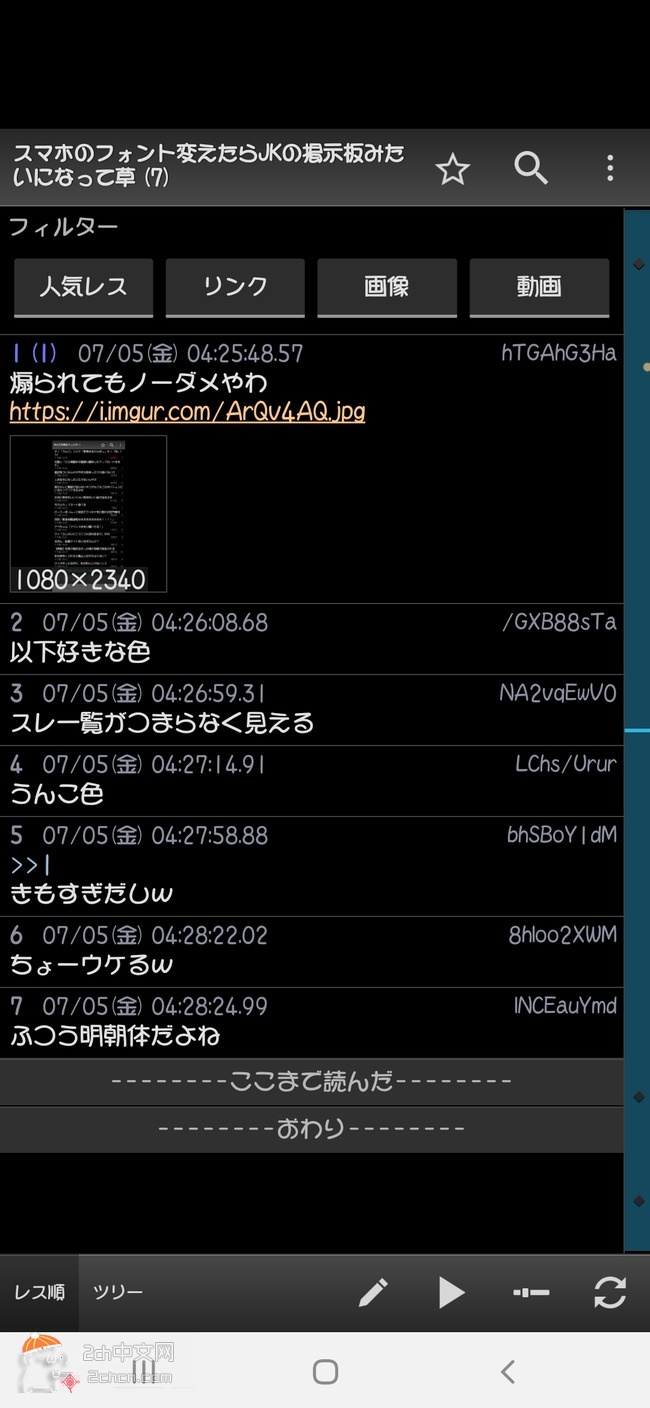Open the imgur.com image link
The image size is (650, 1408).
pos(187,411)
